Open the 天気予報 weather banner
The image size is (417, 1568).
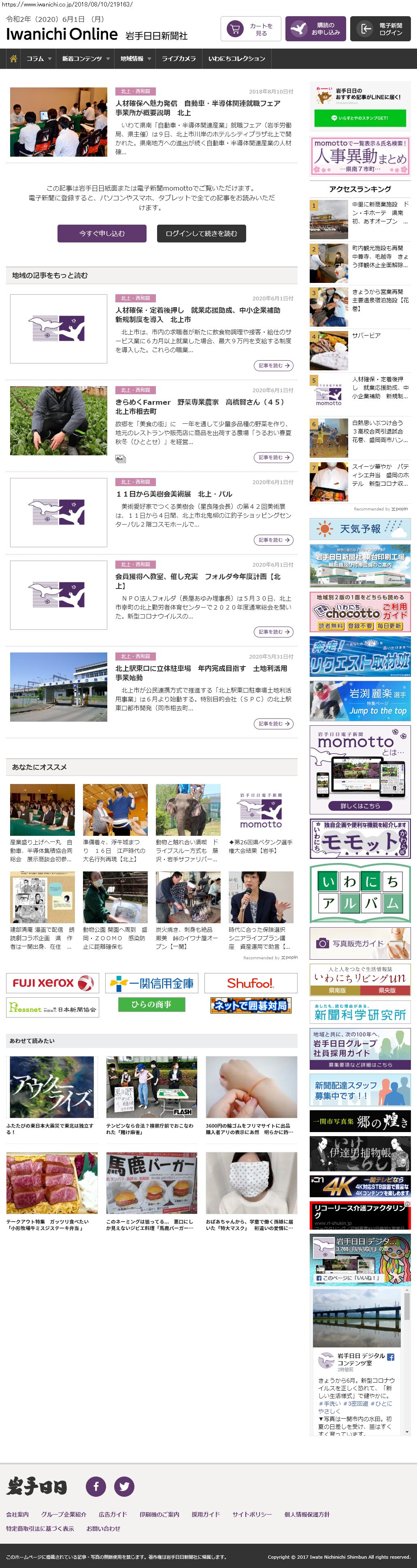[360, 529]
